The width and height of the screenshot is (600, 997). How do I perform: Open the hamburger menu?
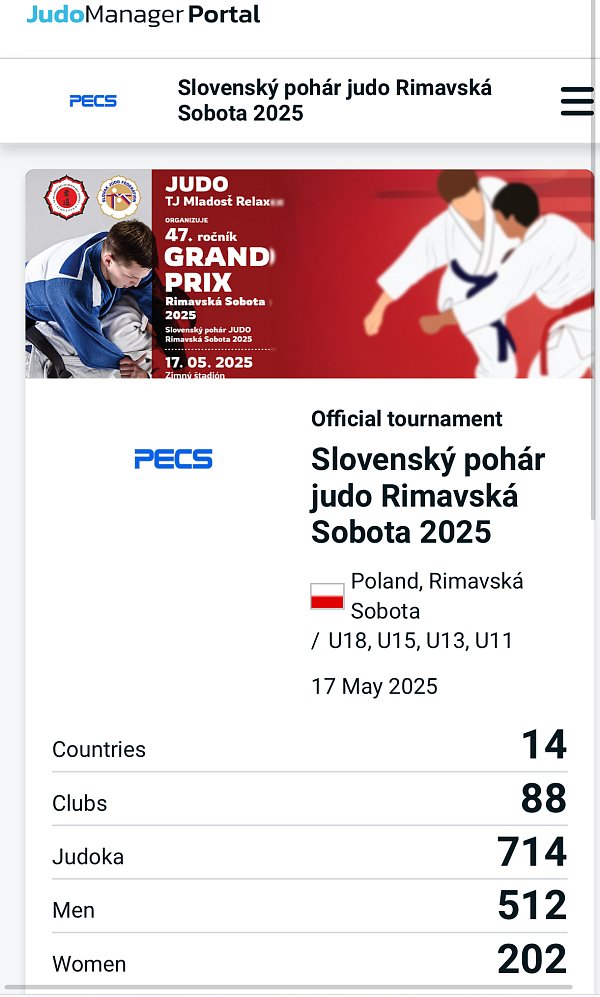click(577, 102)
